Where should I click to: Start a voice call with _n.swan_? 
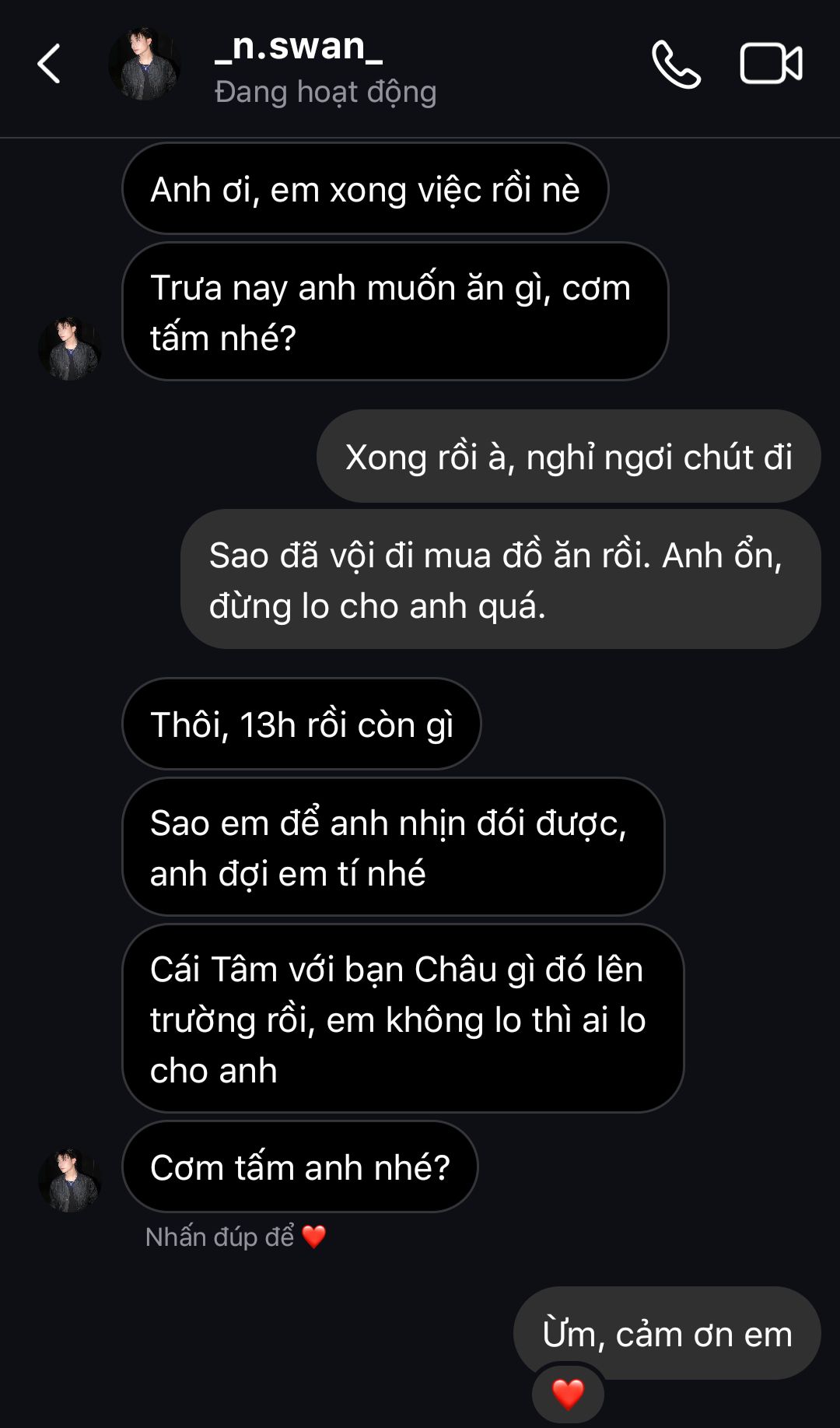pyautogui.click(x=676, y=64)
